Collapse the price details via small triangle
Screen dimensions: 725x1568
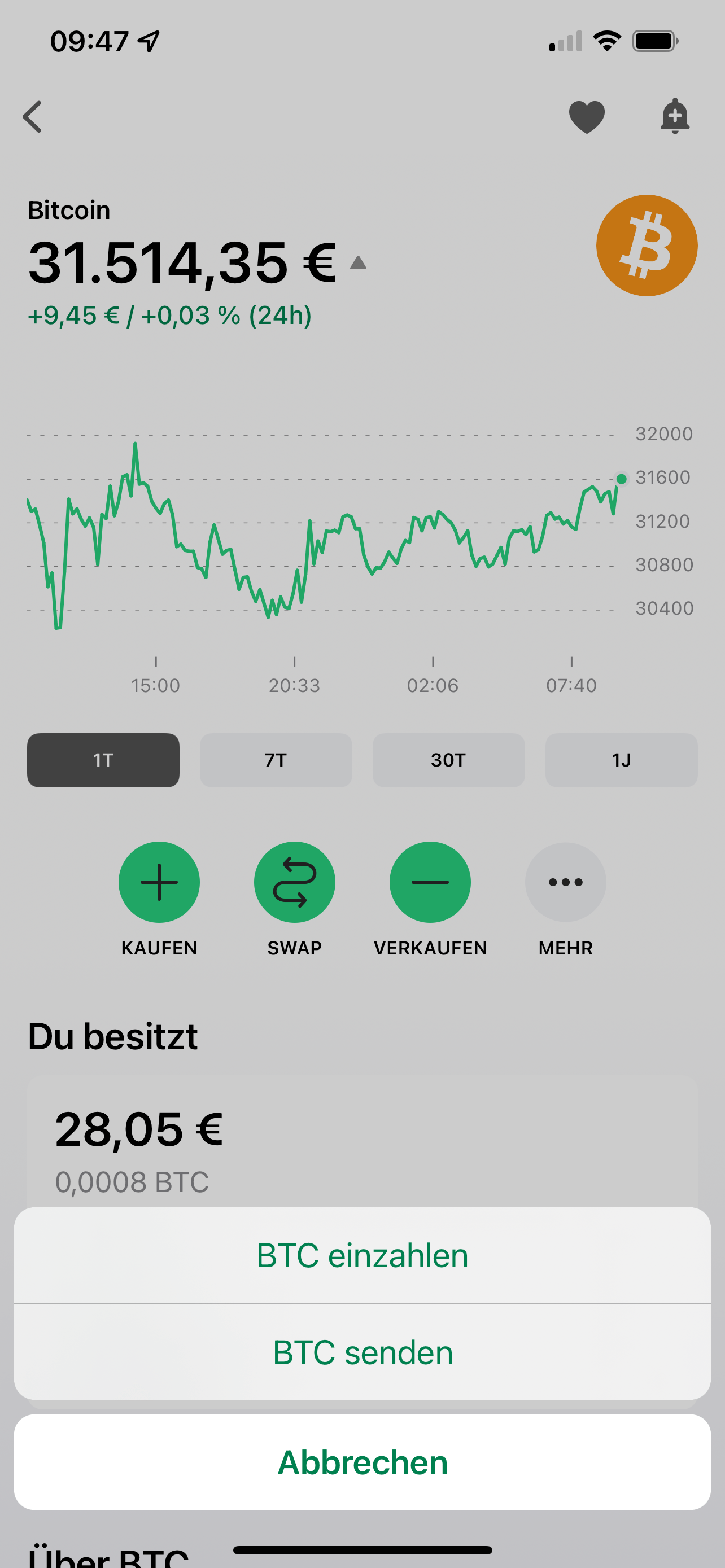(359, 264)
